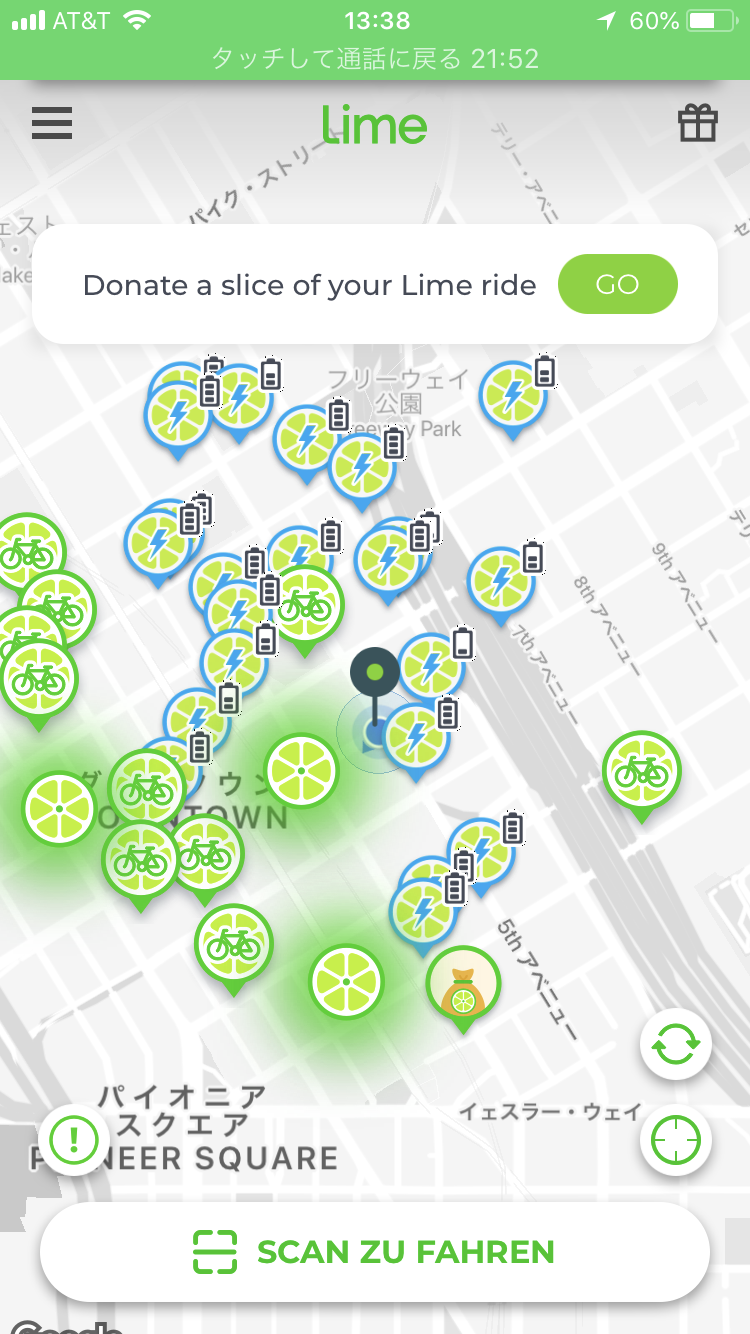
Task: Select the money bag bonus marker
Action: click(463, 983)
